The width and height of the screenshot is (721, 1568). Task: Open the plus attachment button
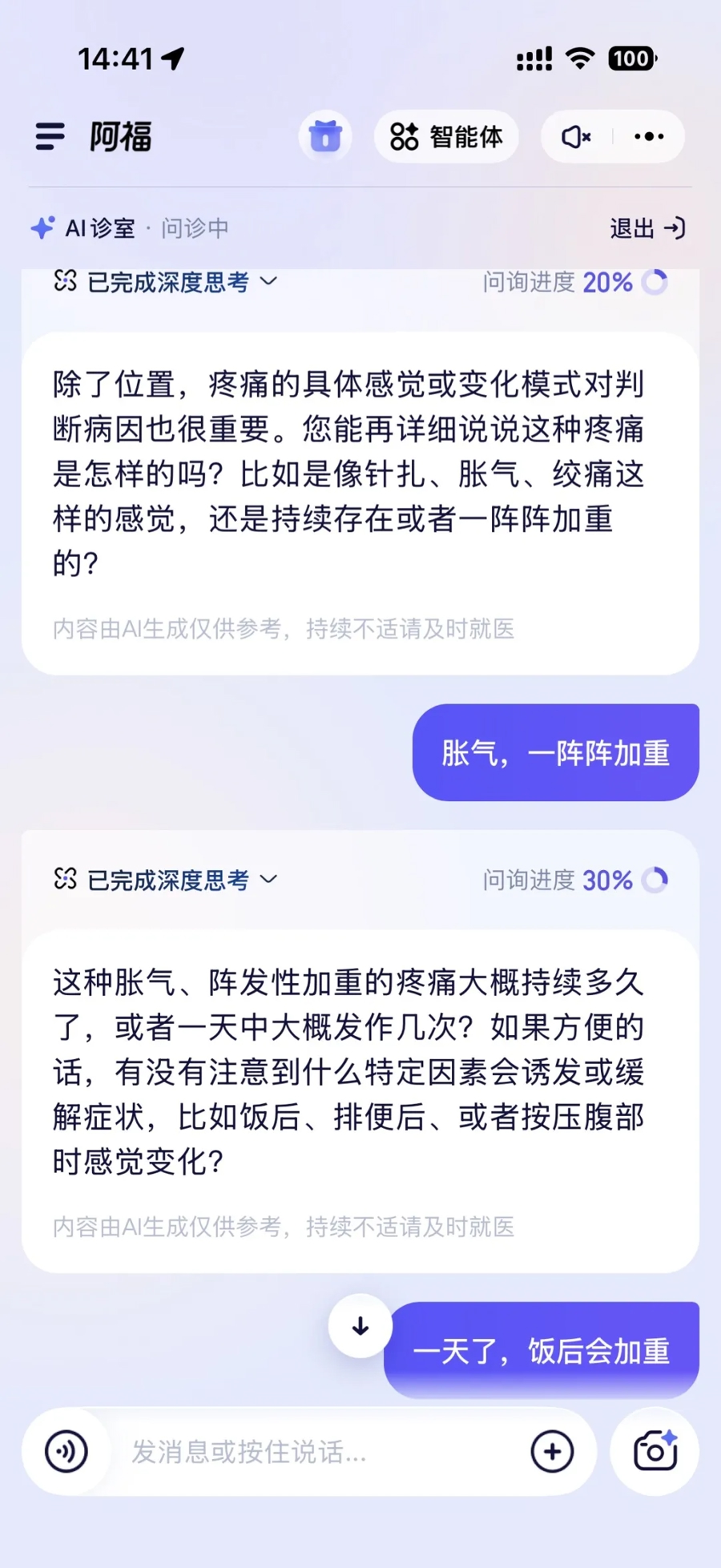553,1451
